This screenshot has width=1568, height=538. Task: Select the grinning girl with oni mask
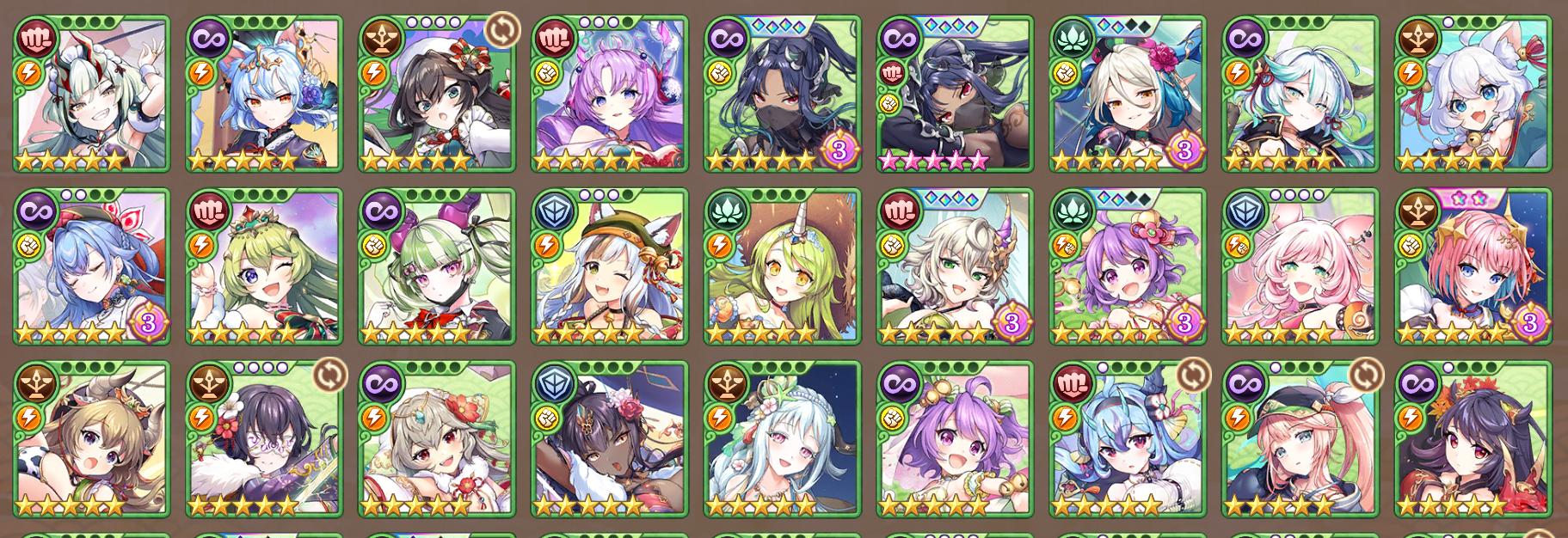(91, 95)
